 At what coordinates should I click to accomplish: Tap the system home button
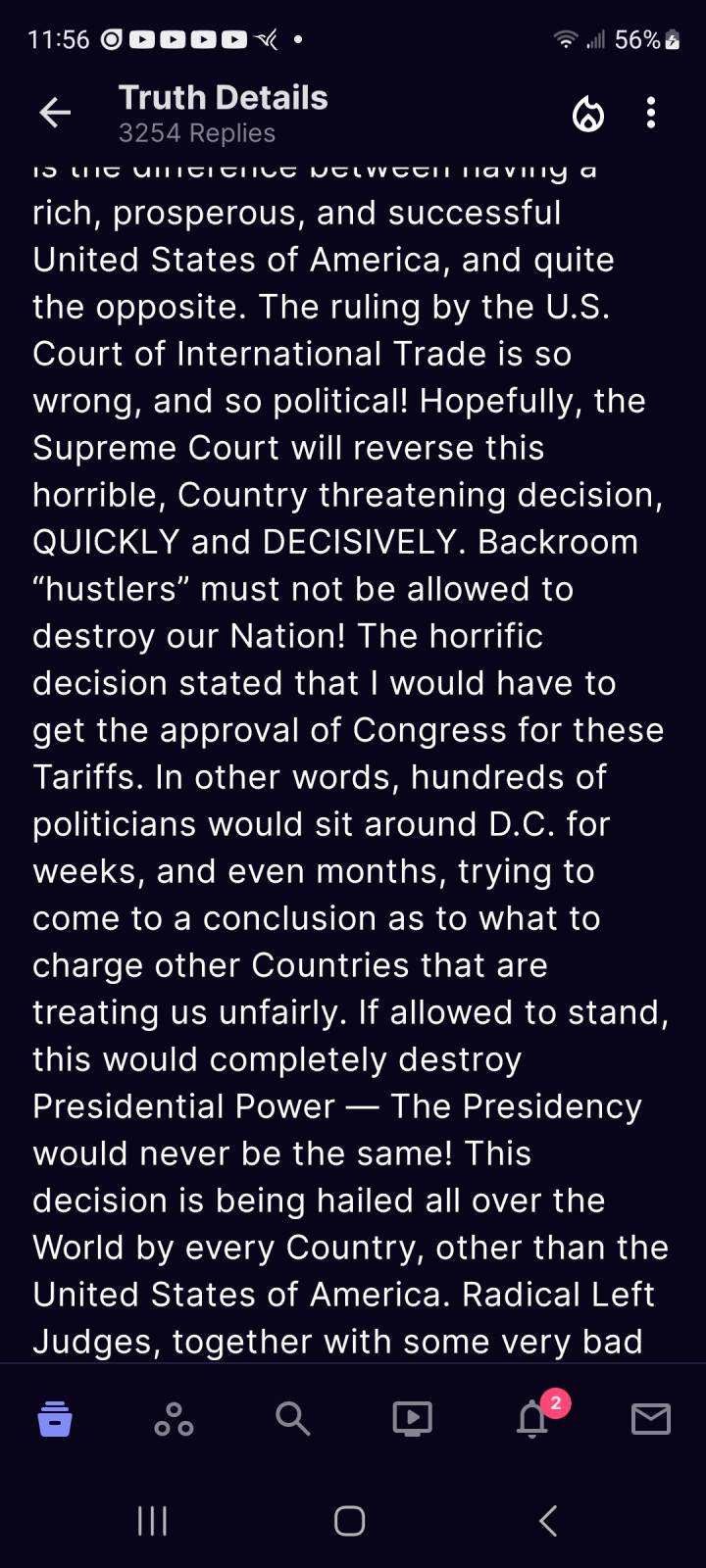pos(350,1521)
